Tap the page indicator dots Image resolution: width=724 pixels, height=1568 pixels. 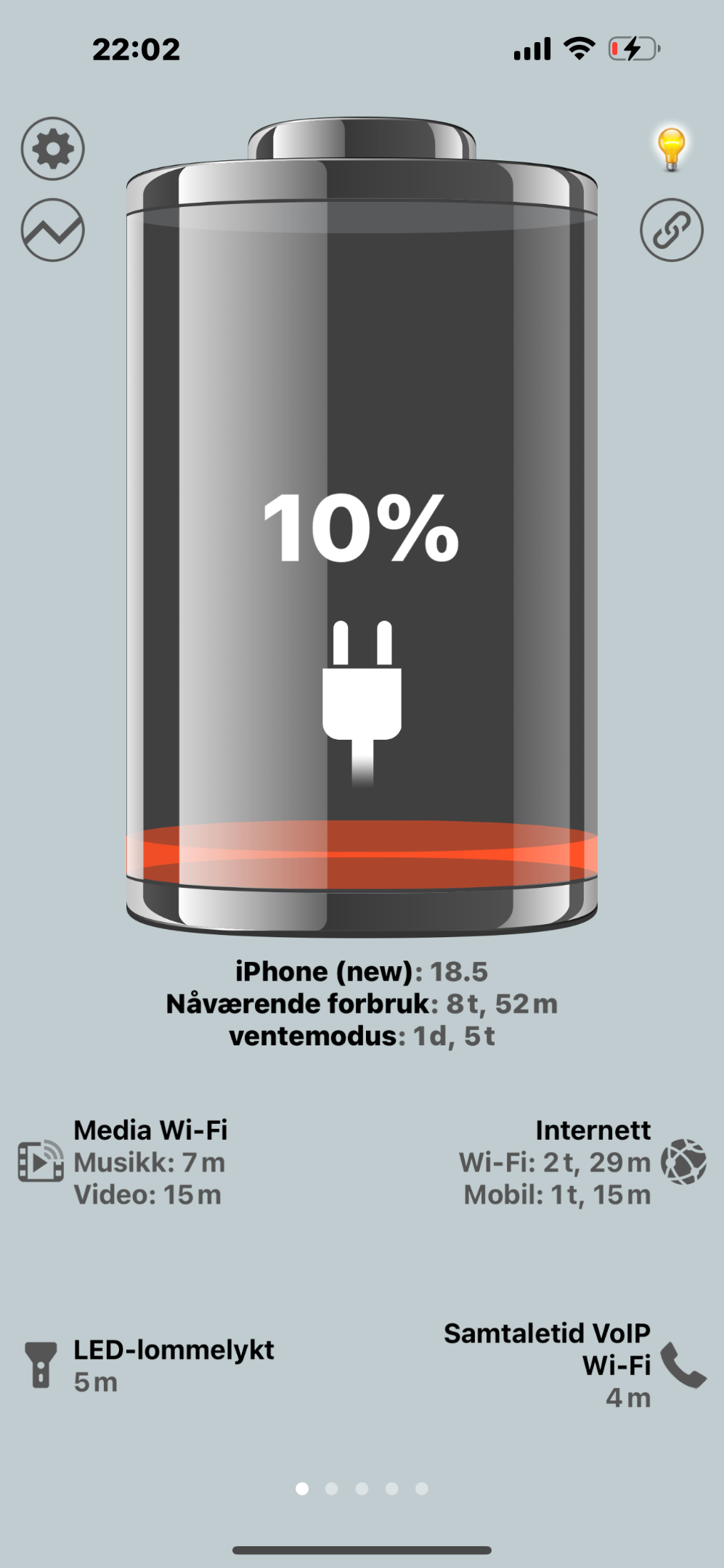[362, 1489]
